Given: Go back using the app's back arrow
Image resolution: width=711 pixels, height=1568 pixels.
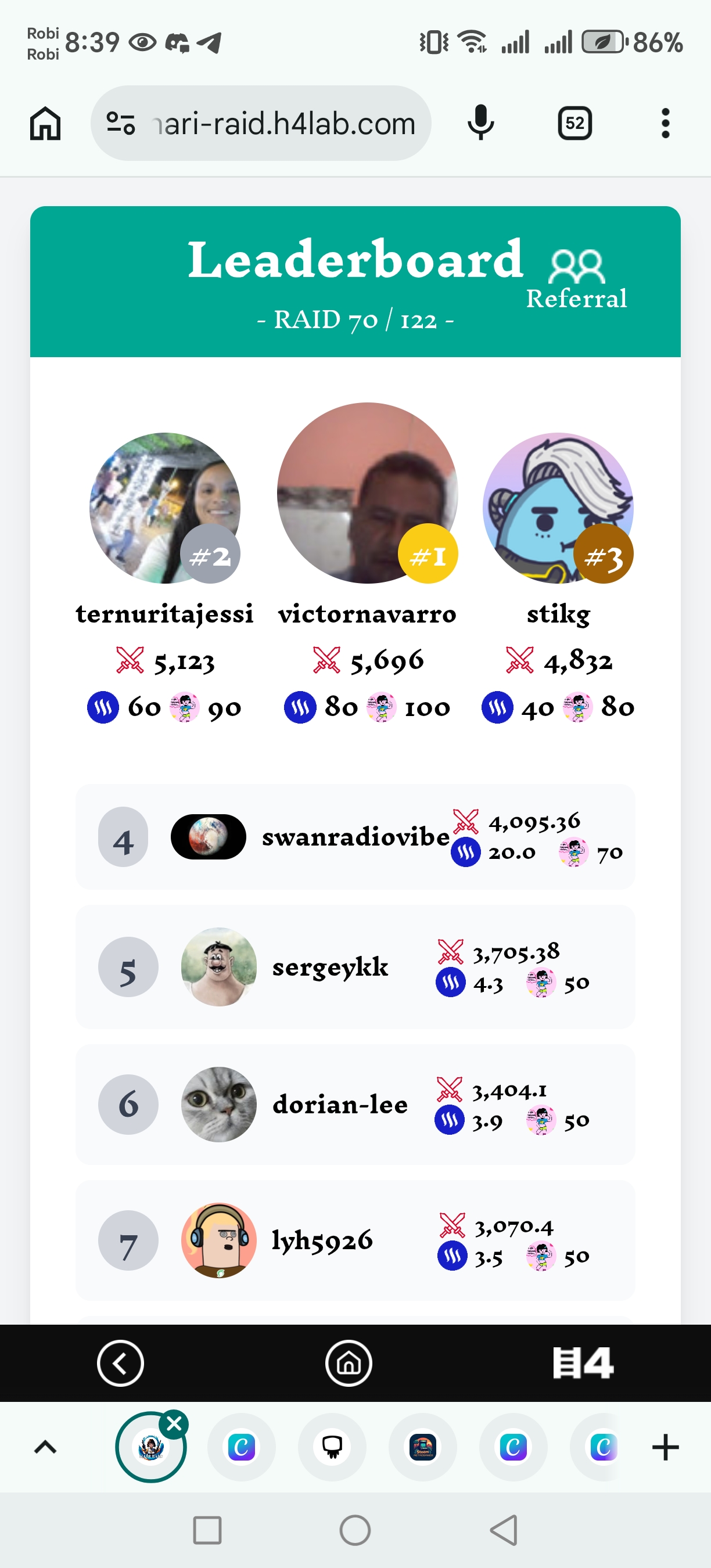Looking at the screenshot, I should point(120,1363).
